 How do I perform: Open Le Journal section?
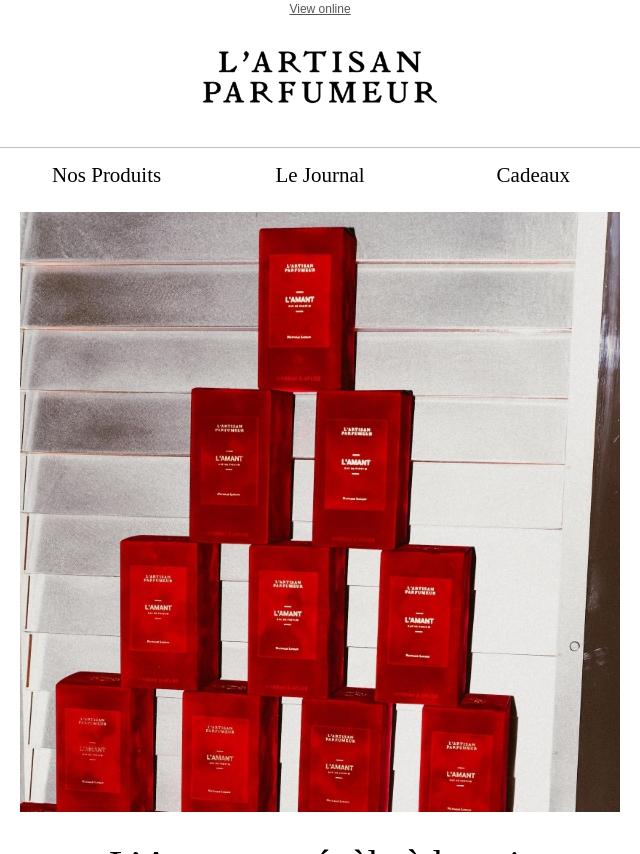tap(320, 175)
